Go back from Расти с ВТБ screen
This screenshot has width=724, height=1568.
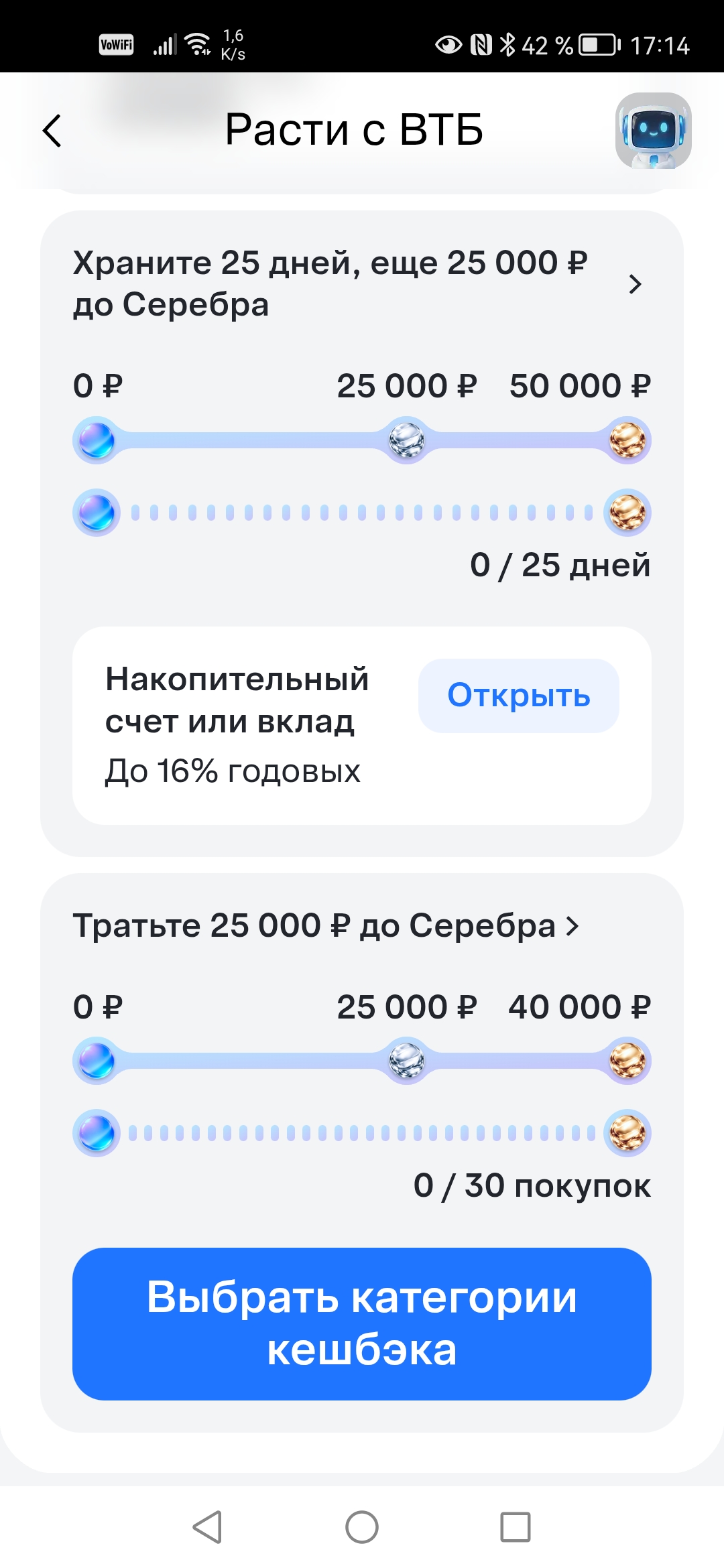52,130
